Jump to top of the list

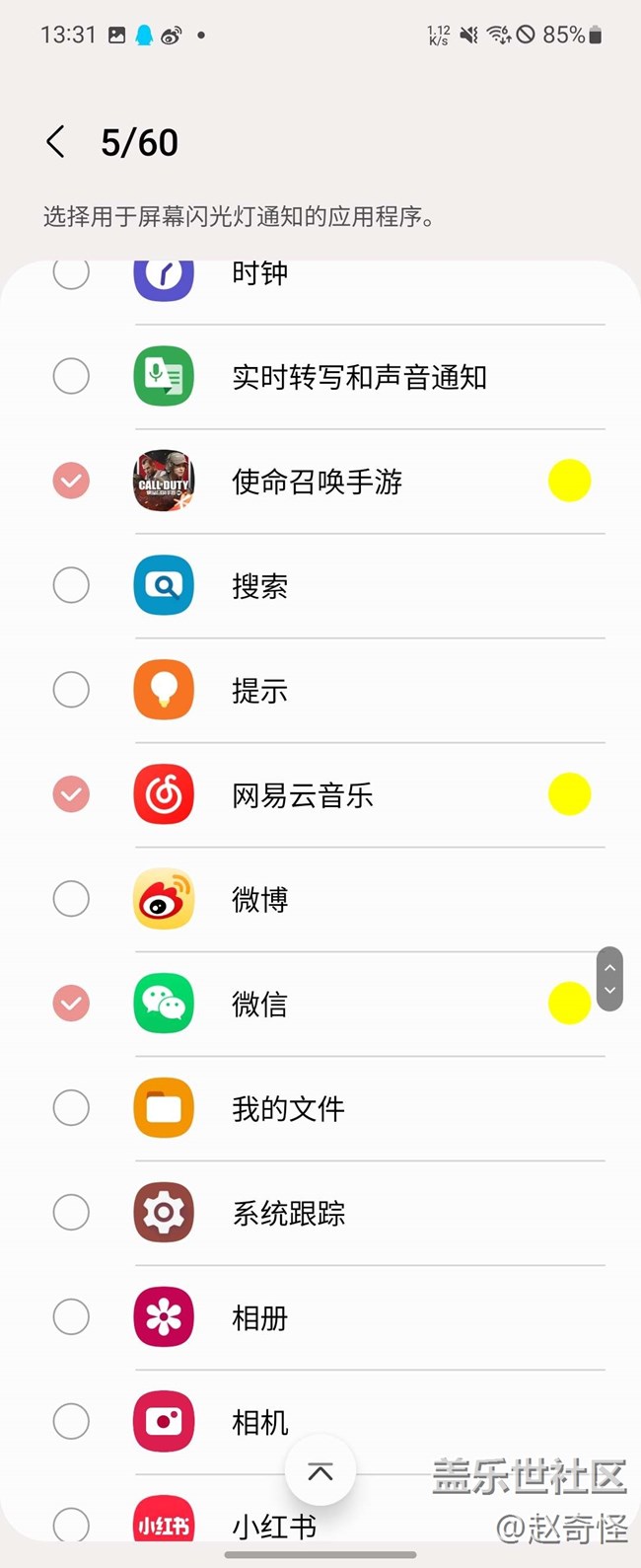tap(320, 1472)
